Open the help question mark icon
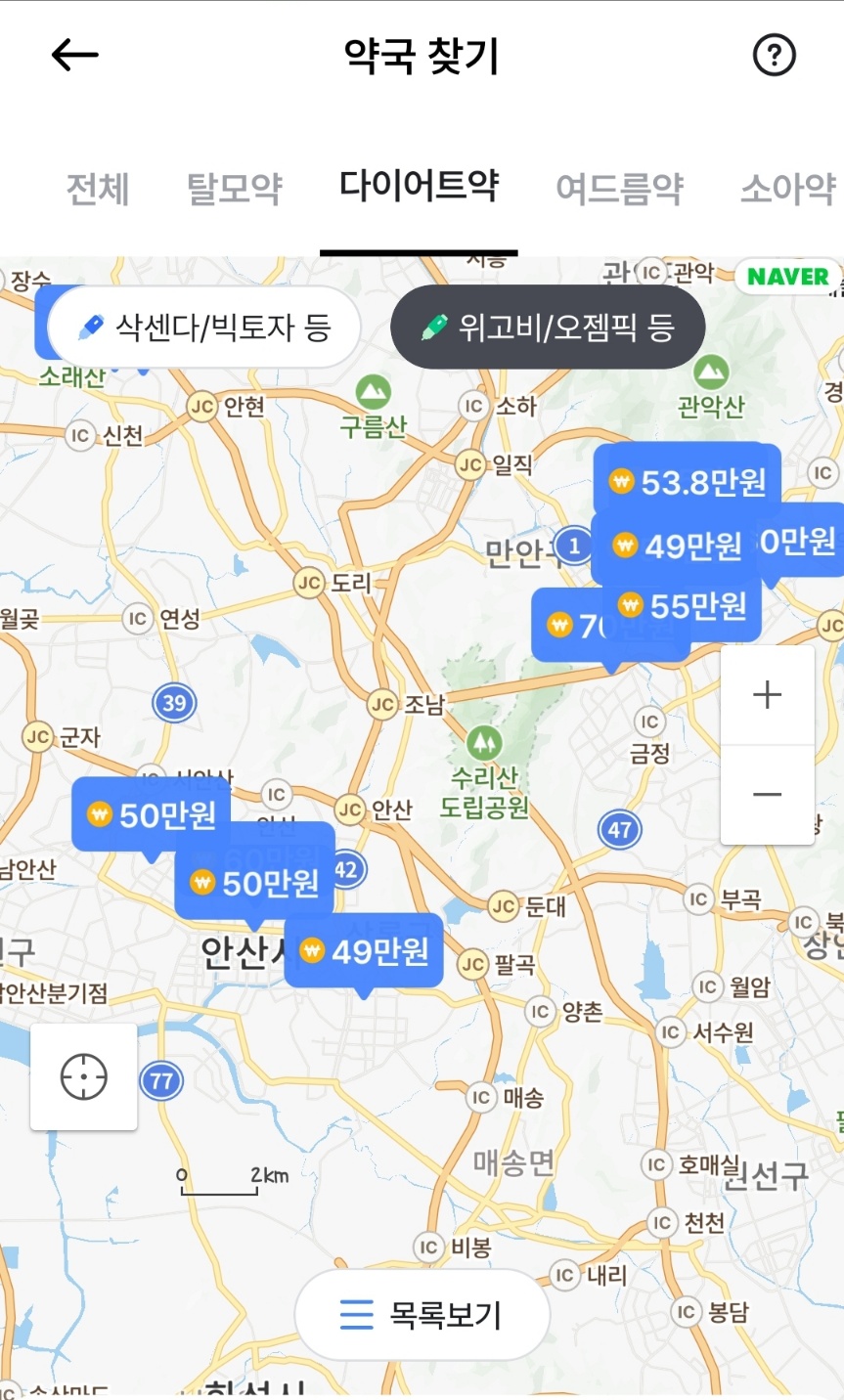 point(774,55)
